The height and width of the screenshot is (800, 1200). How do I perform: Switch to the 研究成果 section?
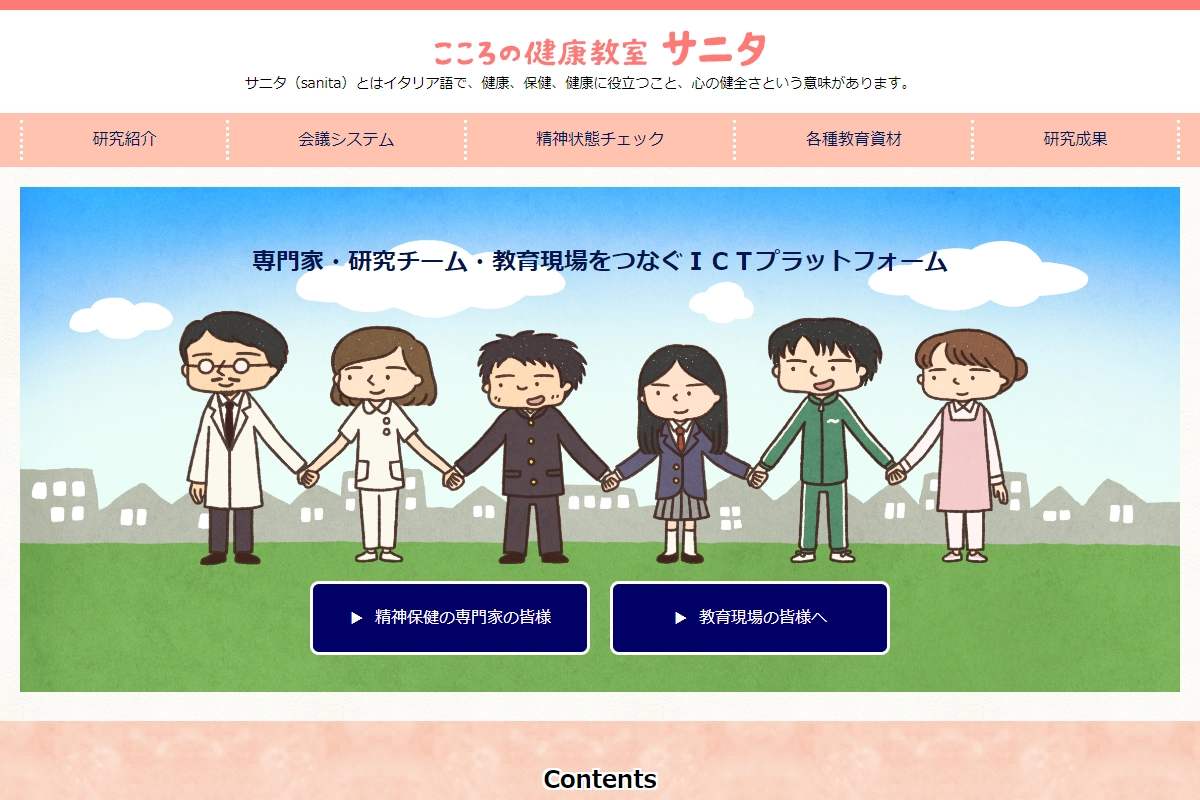tap(1075, 140)
